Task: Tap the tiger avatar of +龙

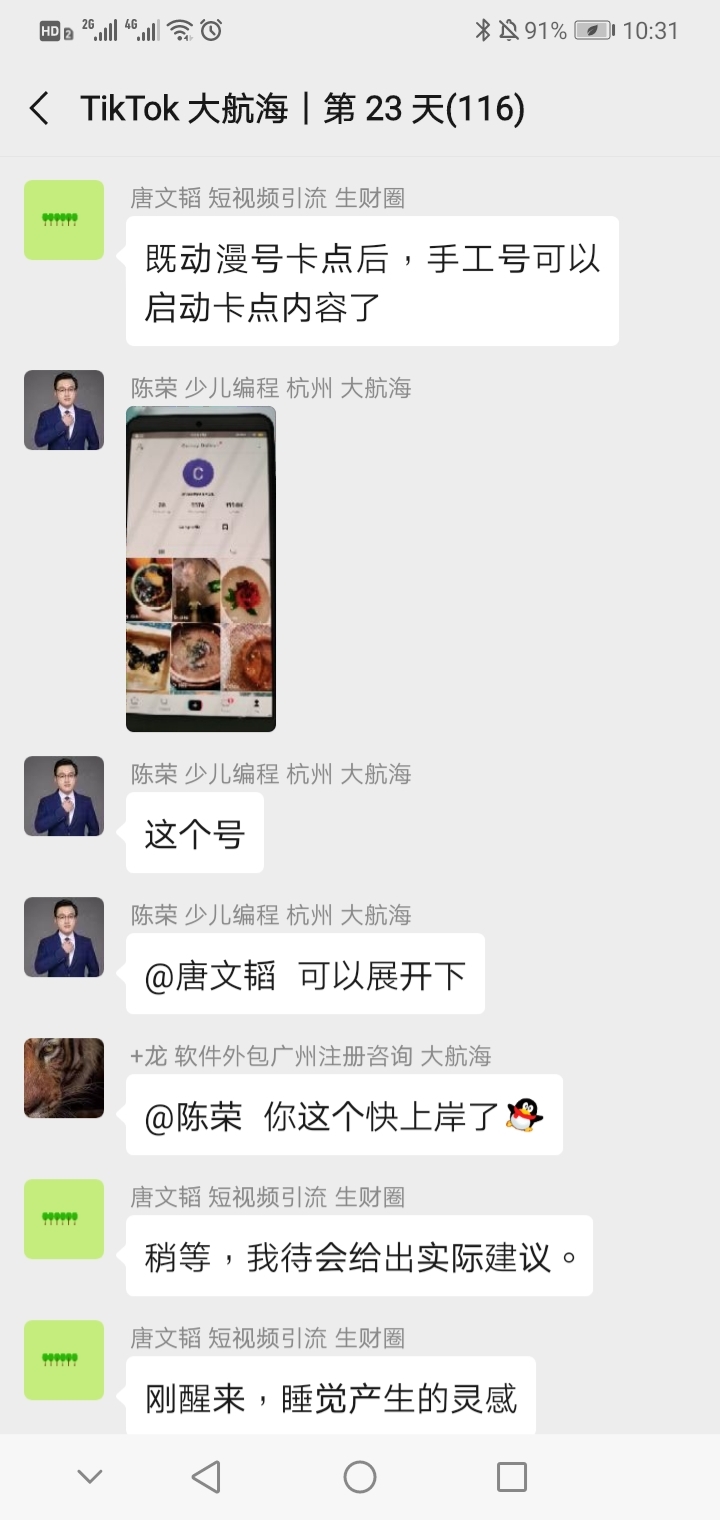Action: (x=64, y=1077)
